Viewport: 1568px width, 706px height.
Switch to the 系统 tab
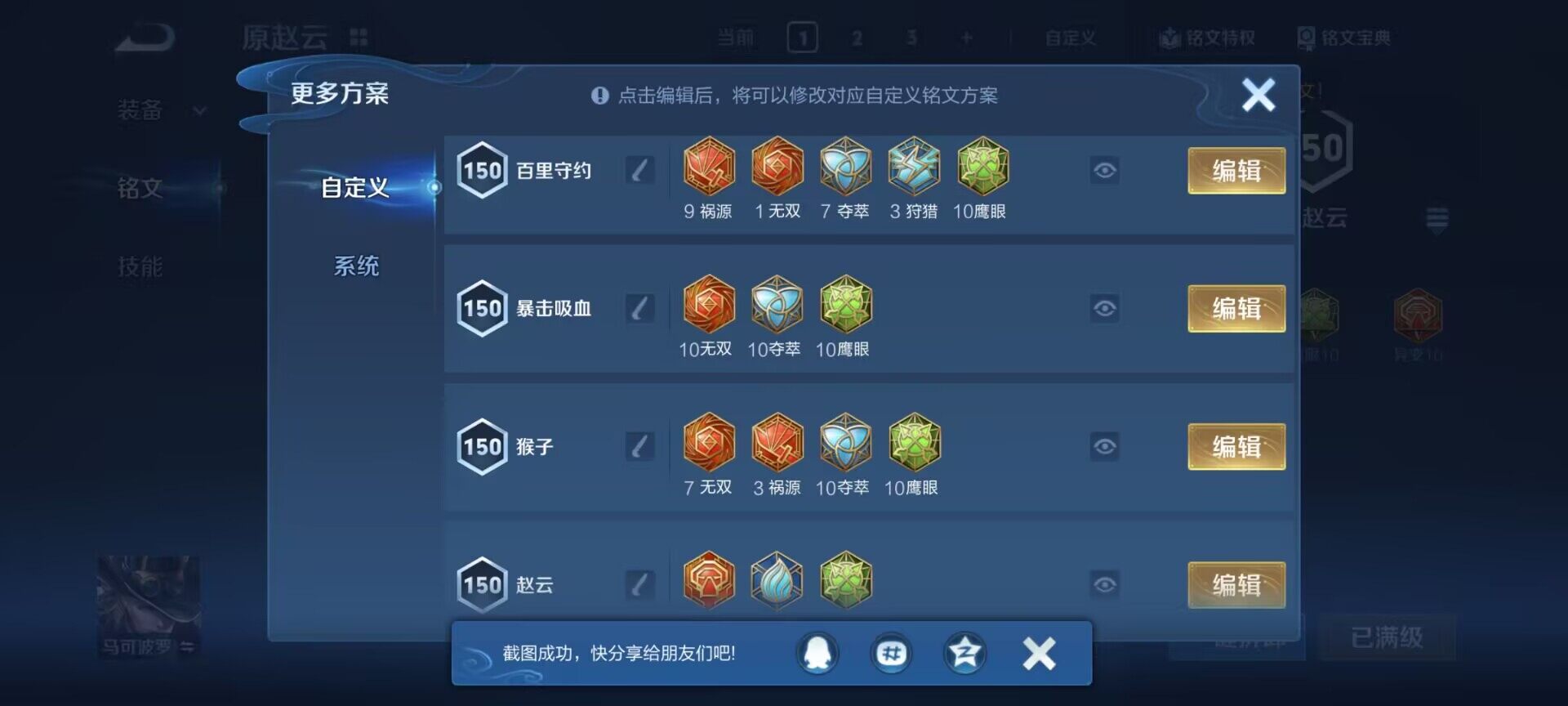click(x=356, y=266)
